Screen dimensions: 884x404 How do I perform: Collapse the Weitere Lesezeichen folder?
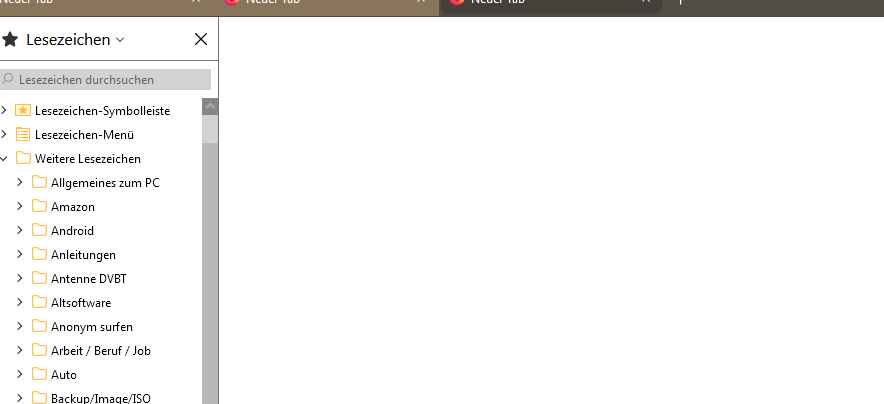point(4,158)
